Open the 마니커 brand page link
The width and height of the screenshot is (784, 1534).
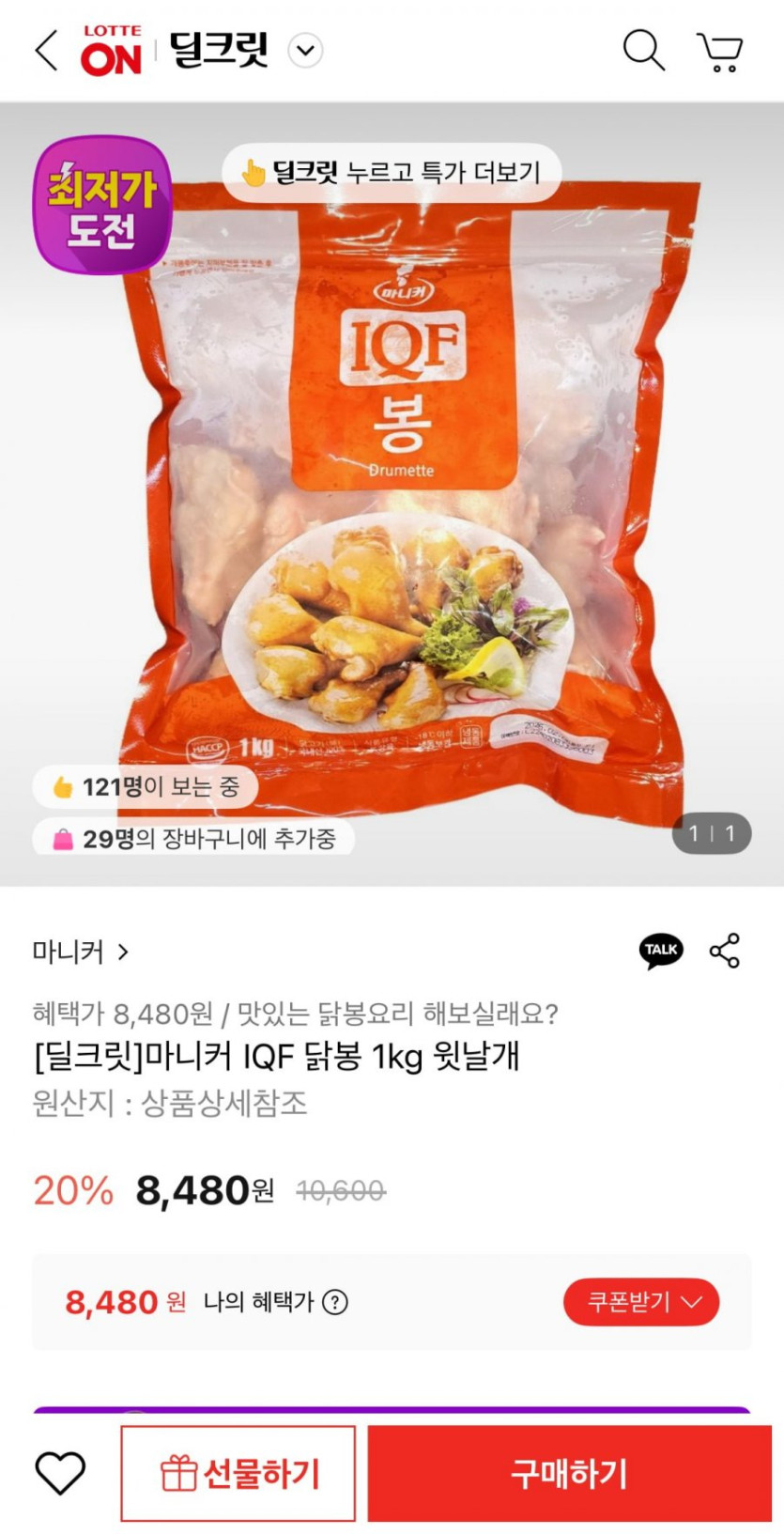pos(81,953)
